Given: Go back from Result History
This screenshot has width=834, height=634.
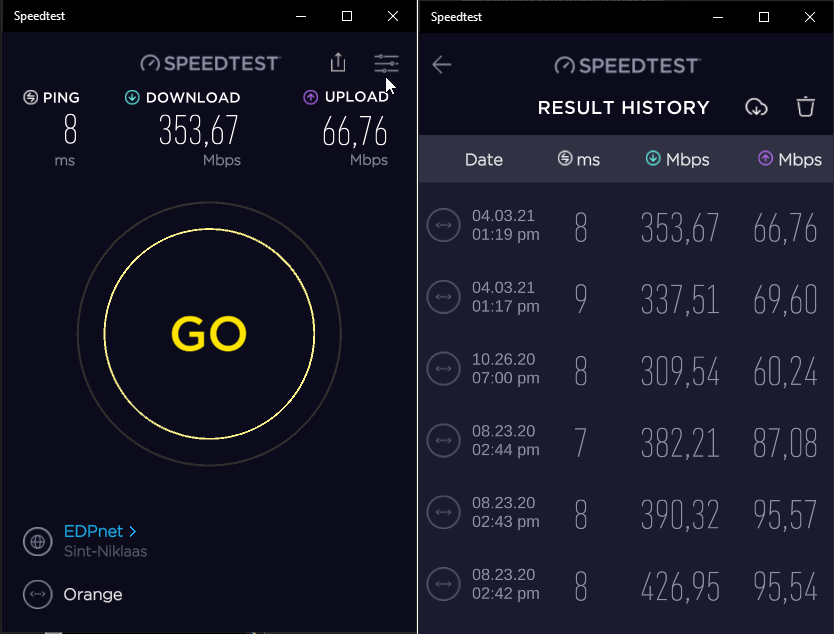Looking at the screenshot, I should point(442,65).
